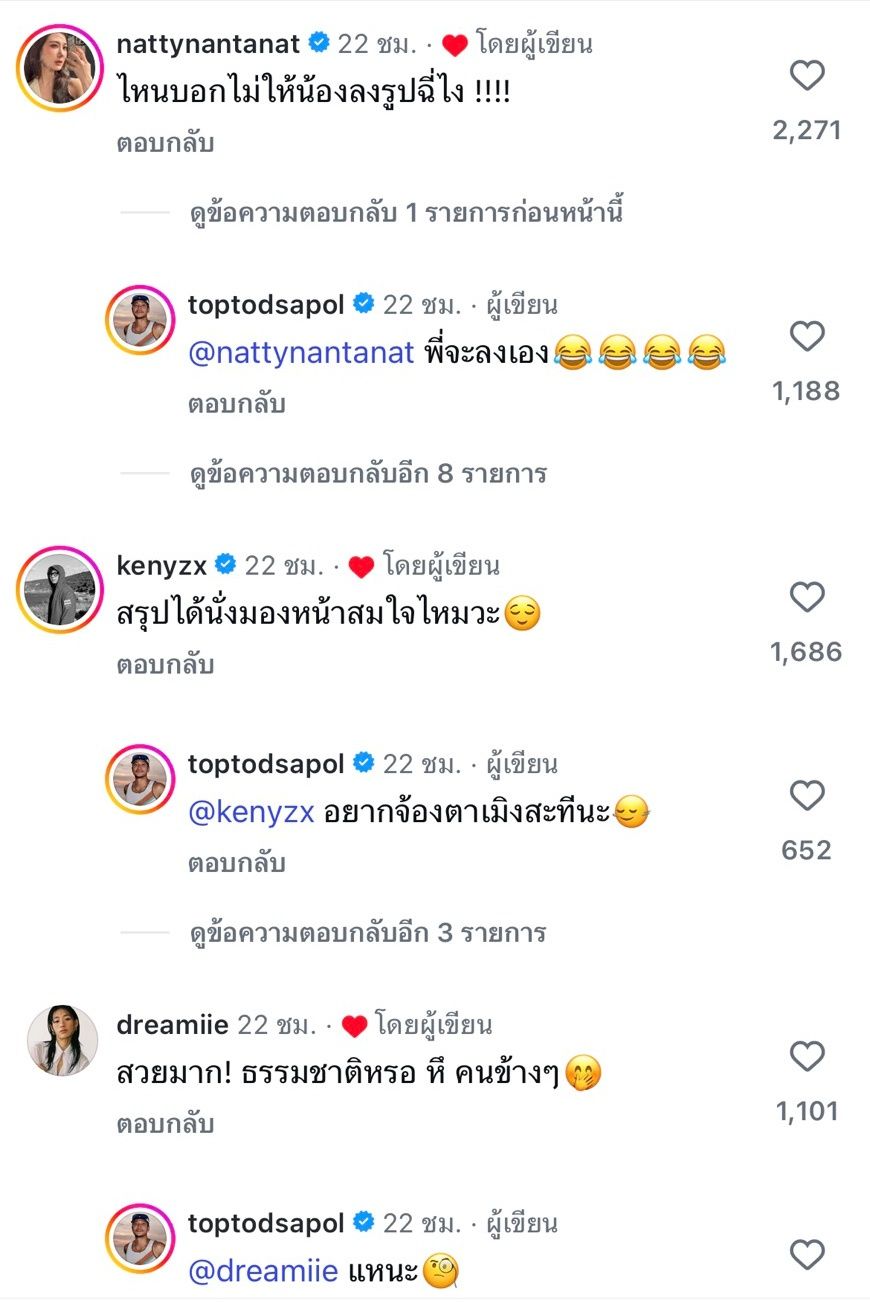The height and width of the screenshot is (1302, 870).
Task: Like kenyzx's comment
Action: (x=806, y=598)
